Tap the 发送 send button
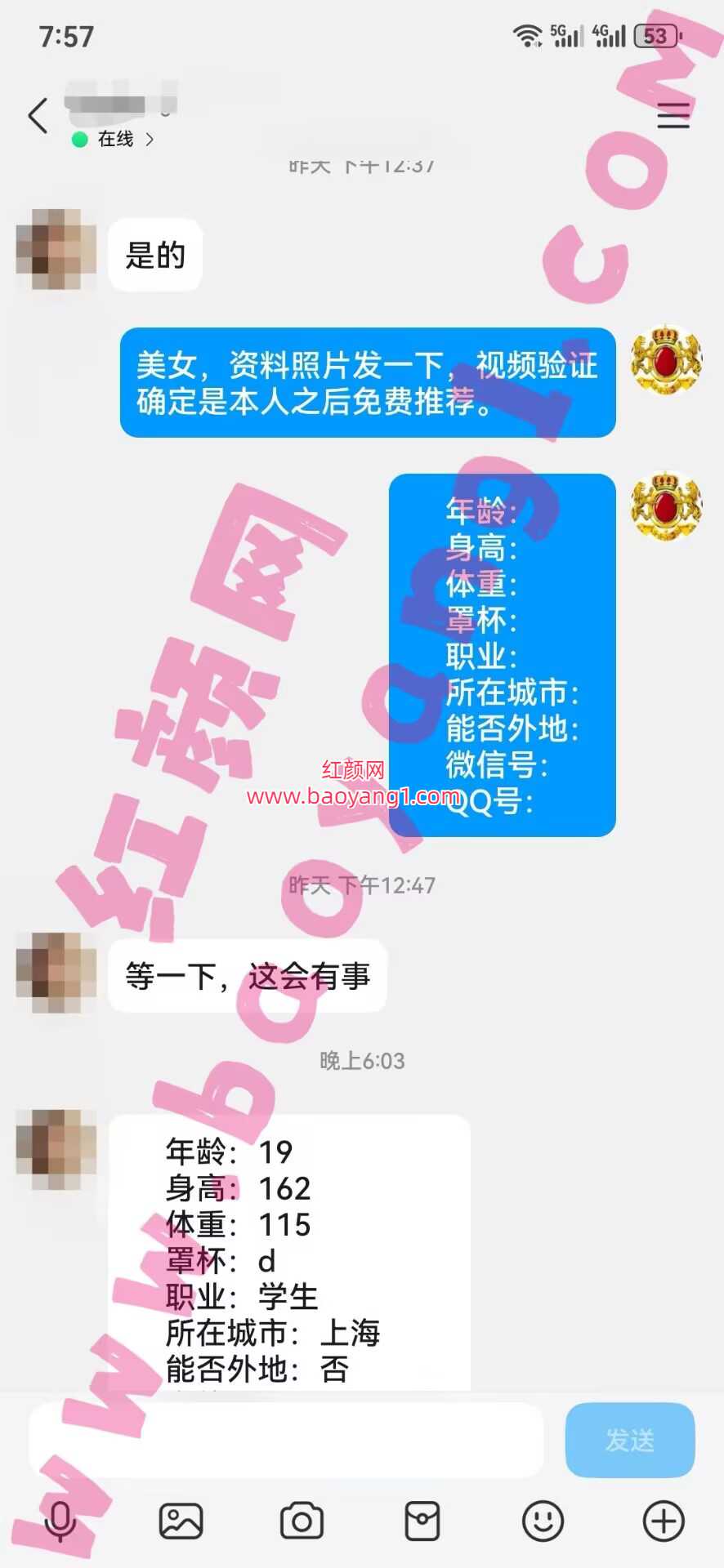The width and height of the screenshot is (724, 1568). (x=629, y=1441)
